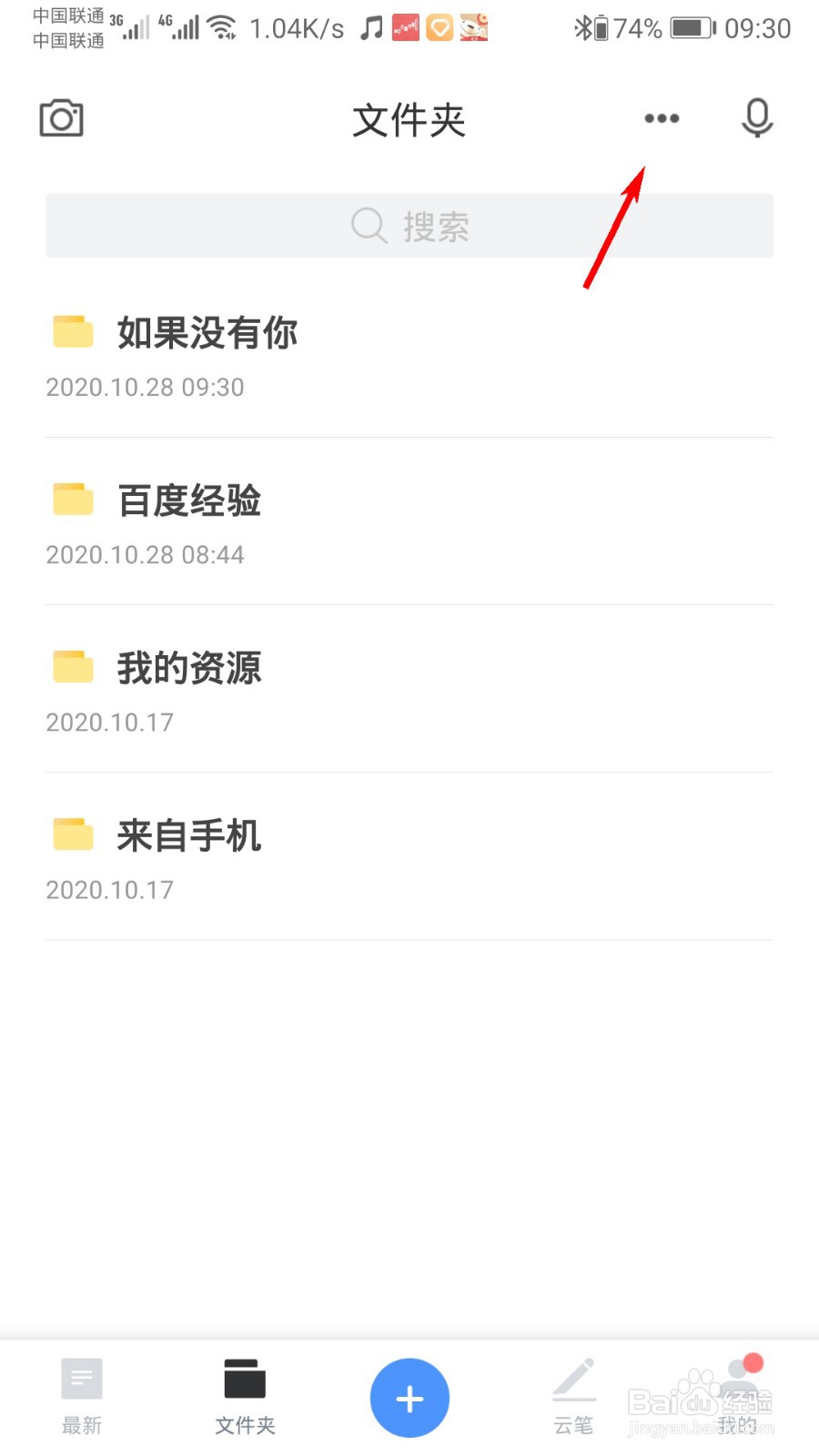Screen dimensions: 819x1456
Task: Tap the 搜索 search box
Action: [409, 226]
